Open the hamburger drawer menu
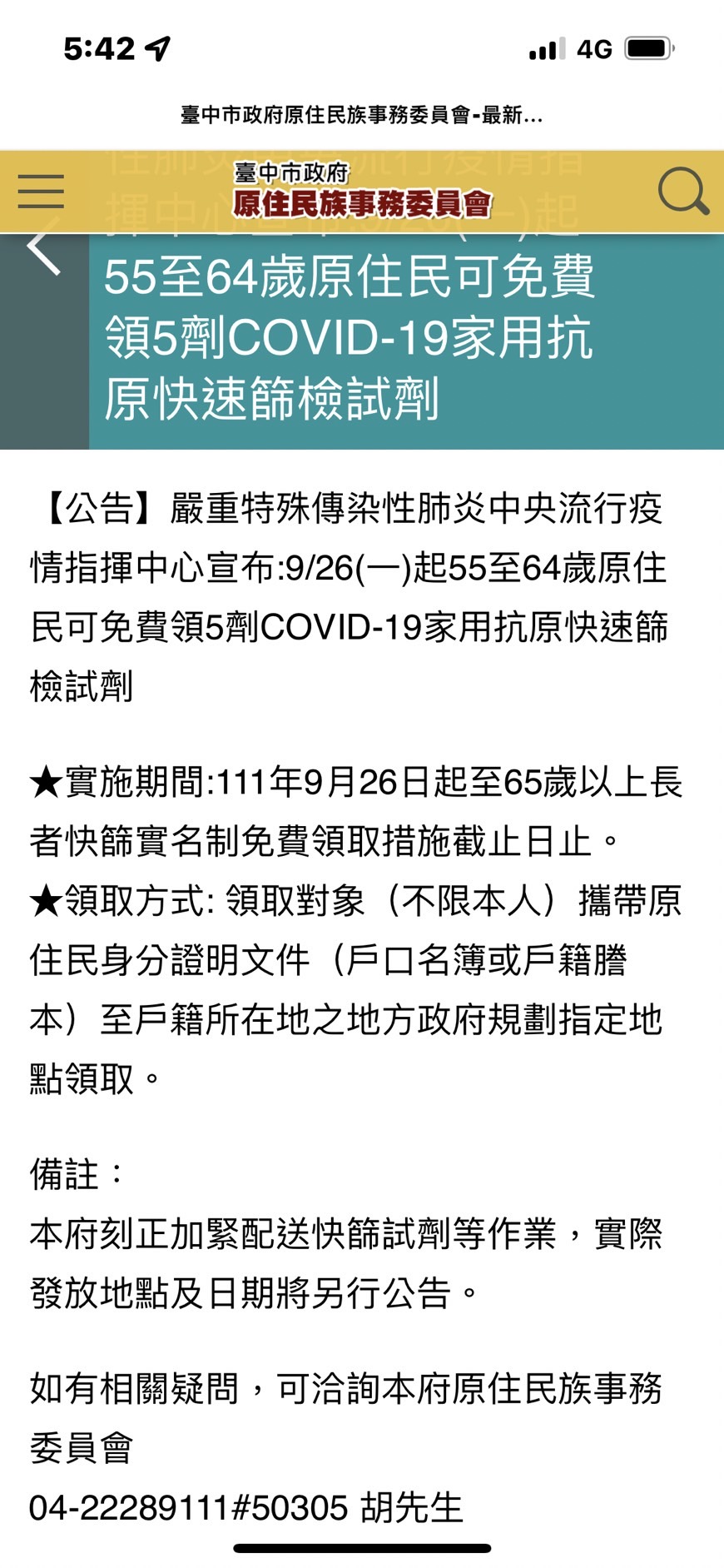This screenshot has height=1568, width=724. pos(41,192)
